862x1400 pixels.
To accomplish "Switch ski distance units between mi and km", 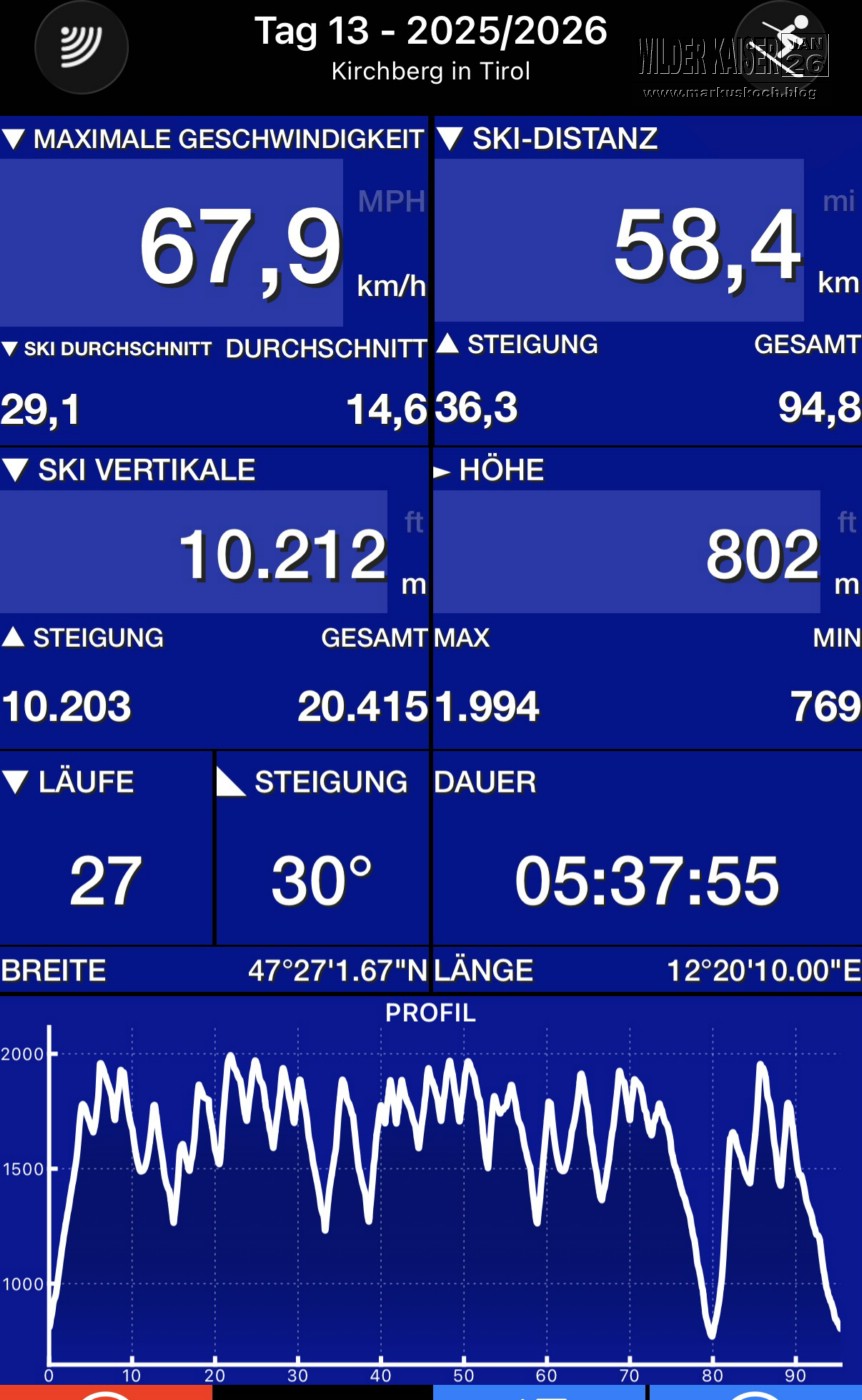I will click(838, 242).
